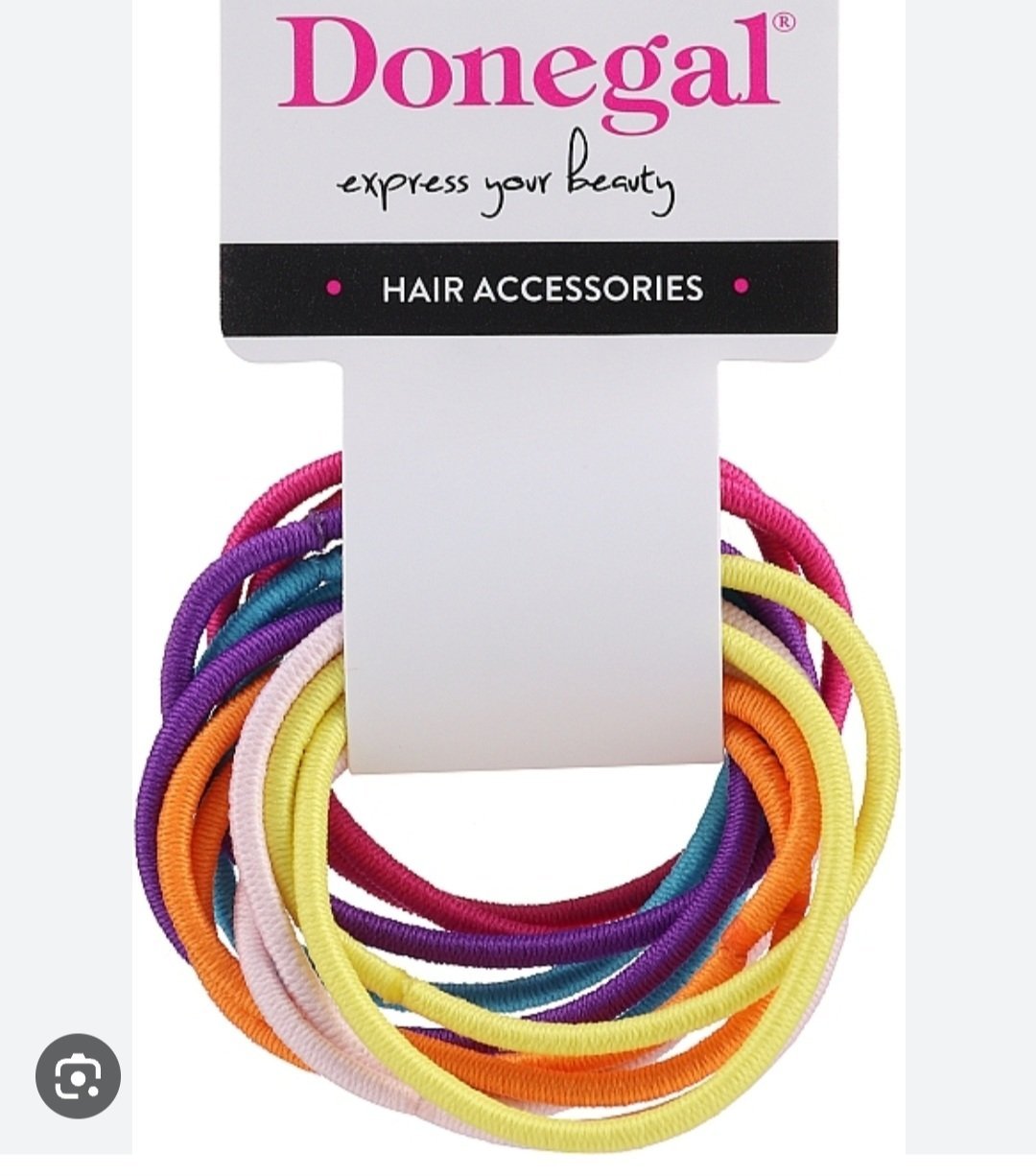Search this image with Google Lens
This screenshot has height=1176, width=1036.
coord(78,1075)
